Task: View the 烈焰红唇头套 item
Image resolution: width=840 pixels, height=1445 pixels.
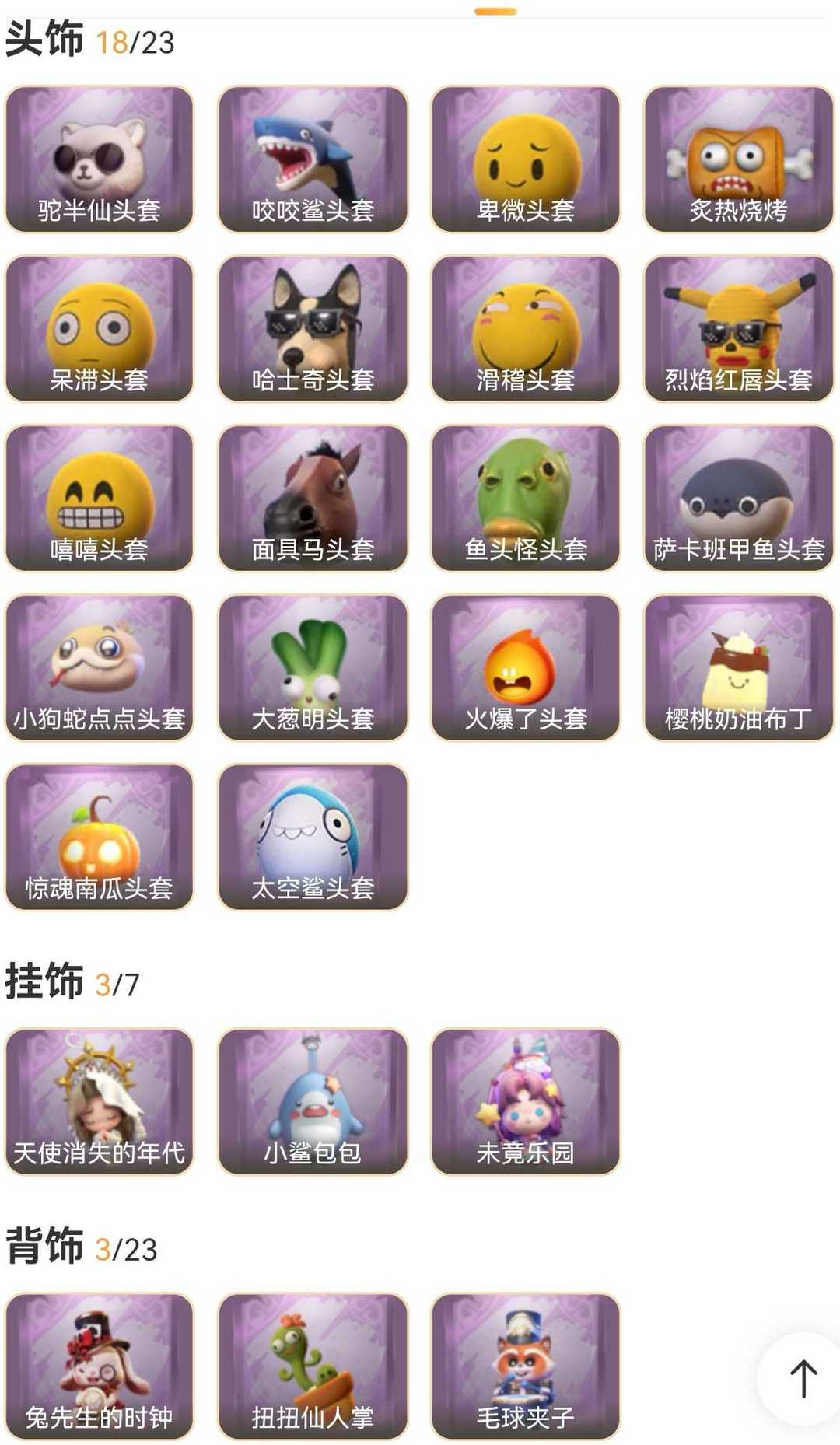Action: coord(739,329)
